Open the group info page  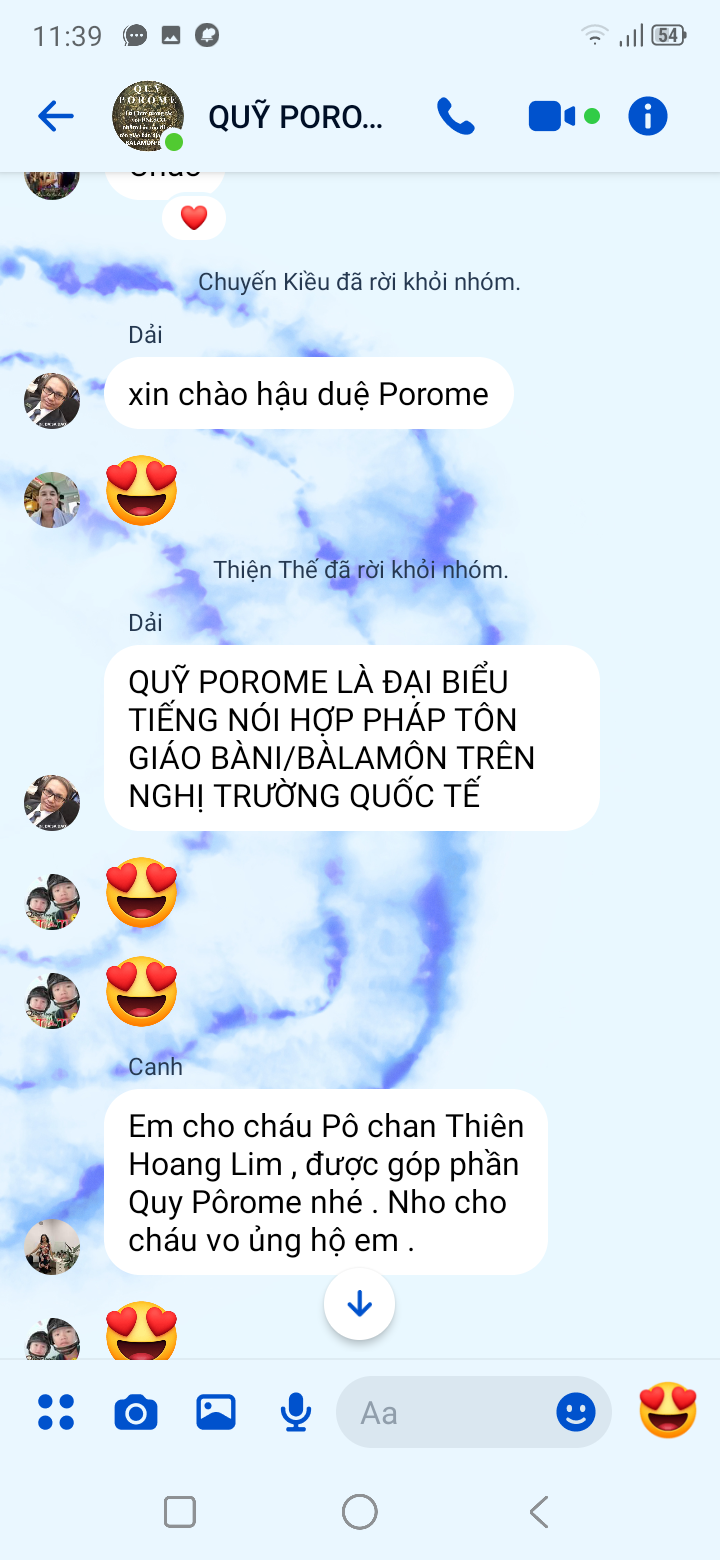click(647, 117)
